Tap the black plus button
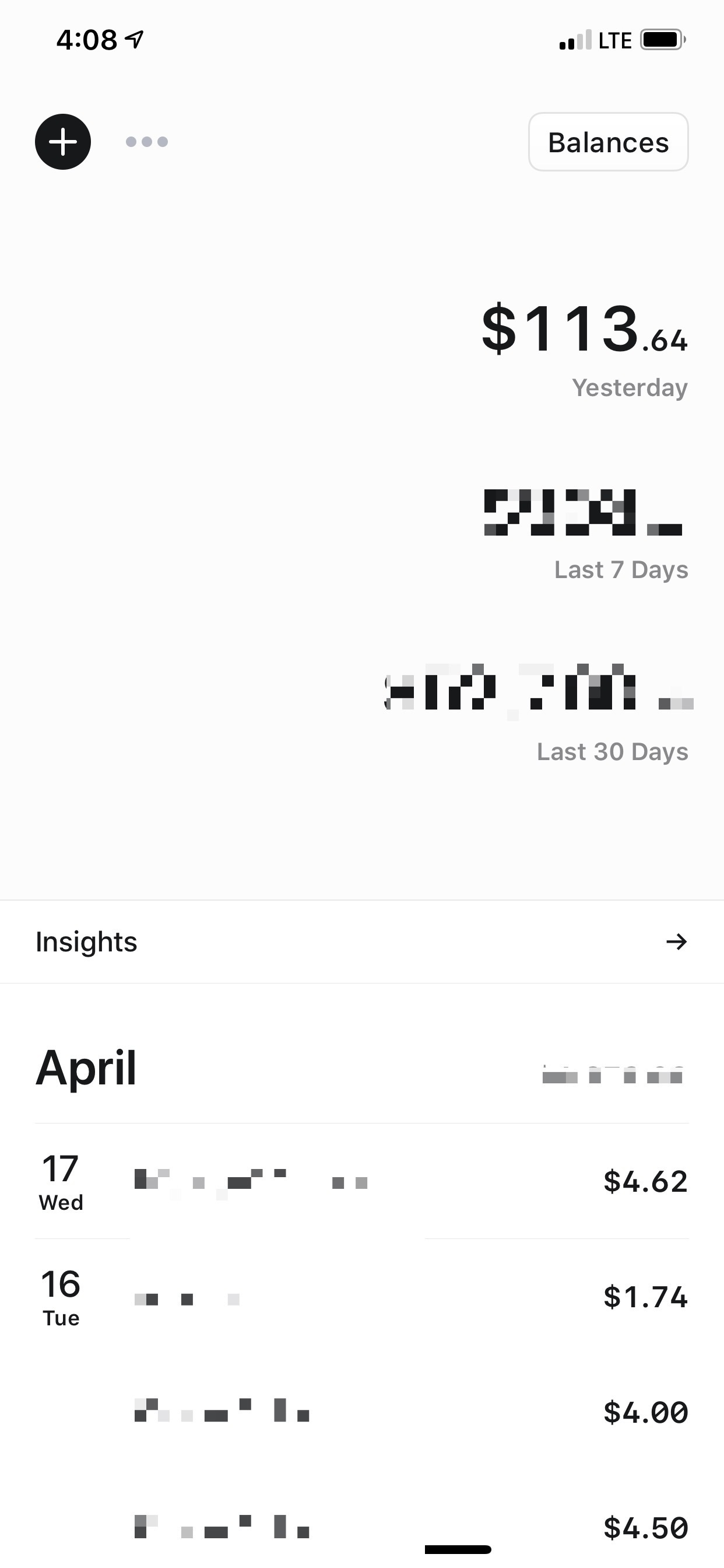 tap(63, 142)
